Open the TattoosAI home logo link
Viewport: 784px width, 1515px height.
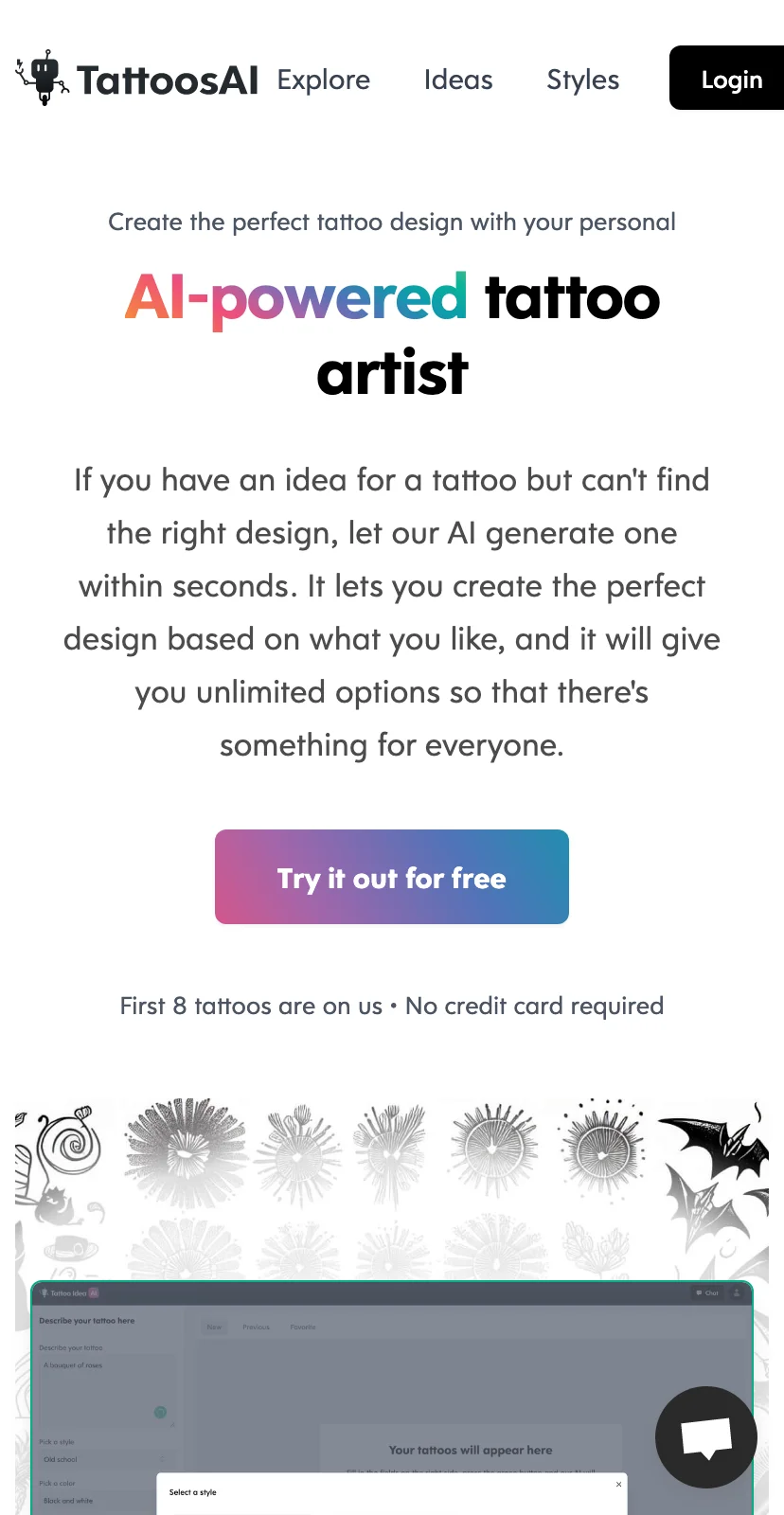coord(137,80)
